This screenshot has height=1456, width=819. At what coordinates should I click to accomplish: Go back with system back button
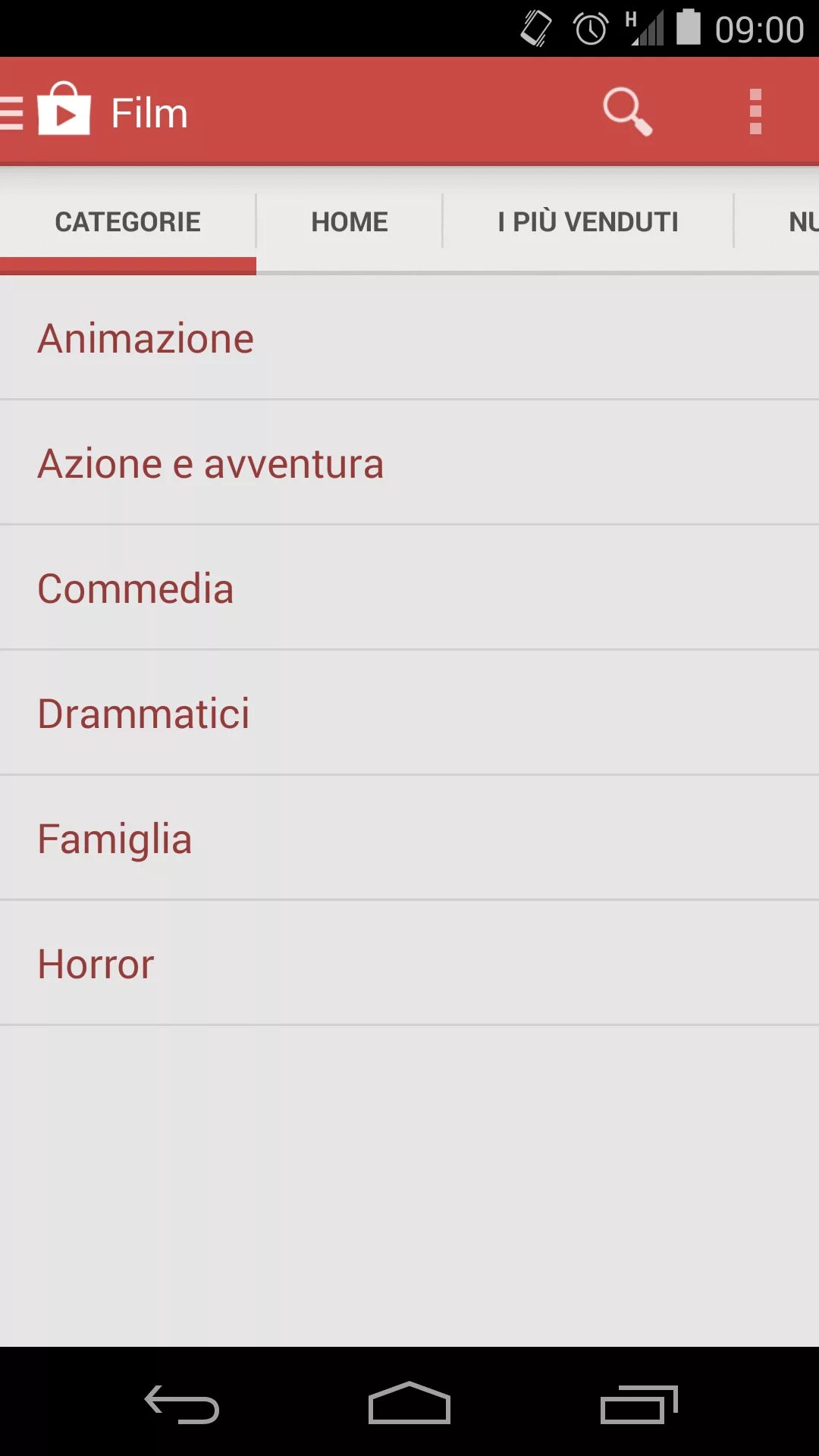pyautogui.click(x=182, y=1404)
